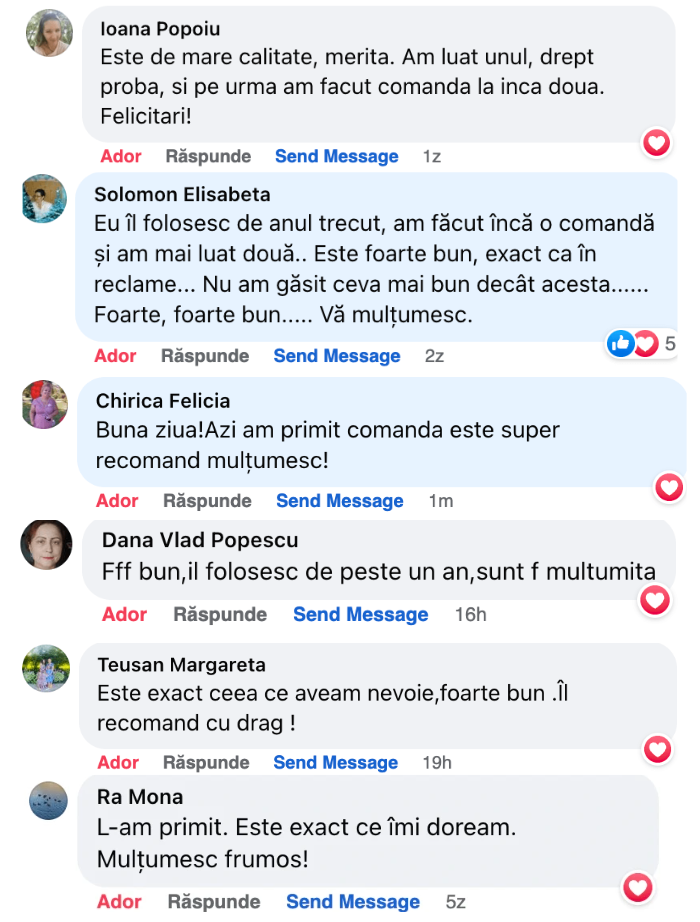Open Chirica Felicia's profile name

[x=163, y=401]
